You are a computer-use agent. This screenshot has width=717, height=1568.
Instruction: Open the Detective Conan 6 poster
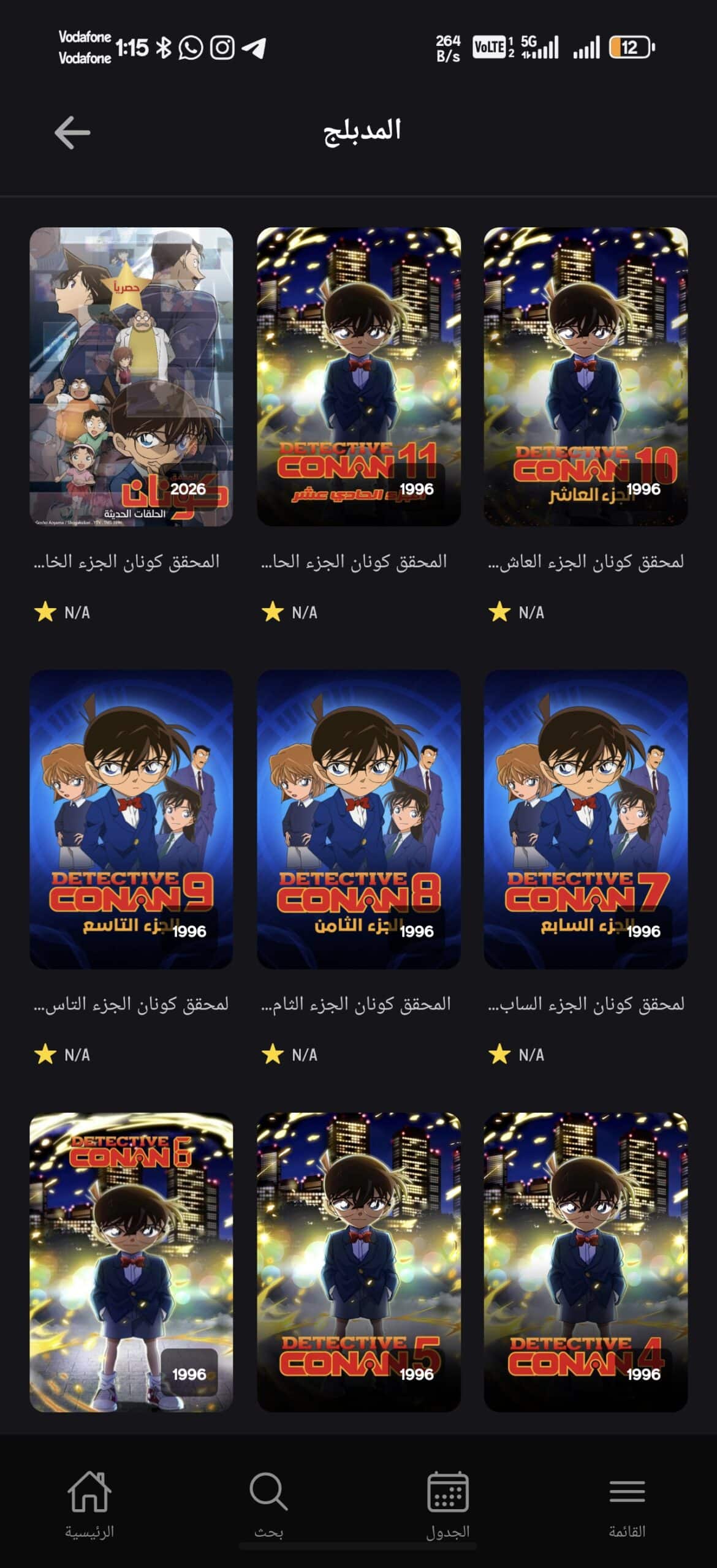[132, 1262]
